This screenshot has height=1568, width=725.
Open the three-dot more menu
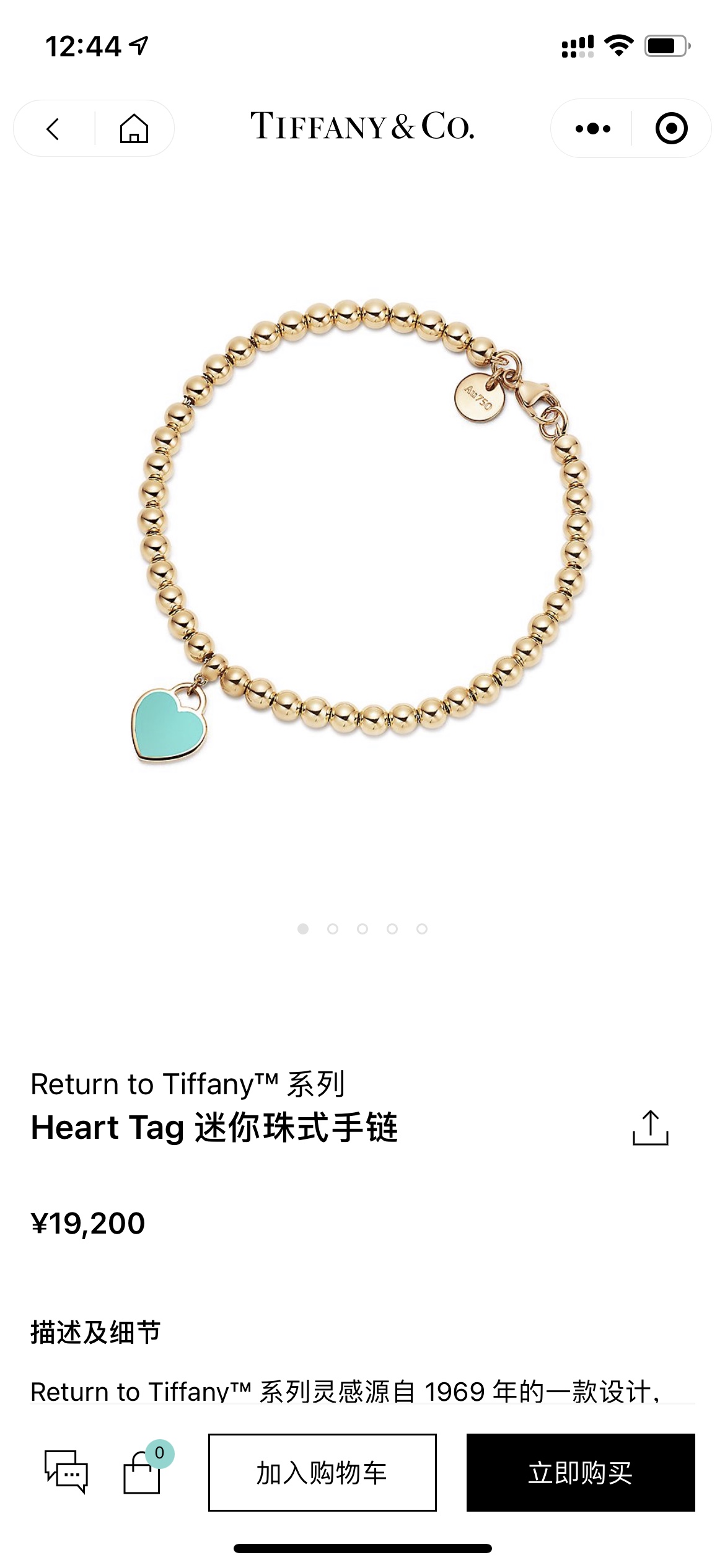click(592, 129)
